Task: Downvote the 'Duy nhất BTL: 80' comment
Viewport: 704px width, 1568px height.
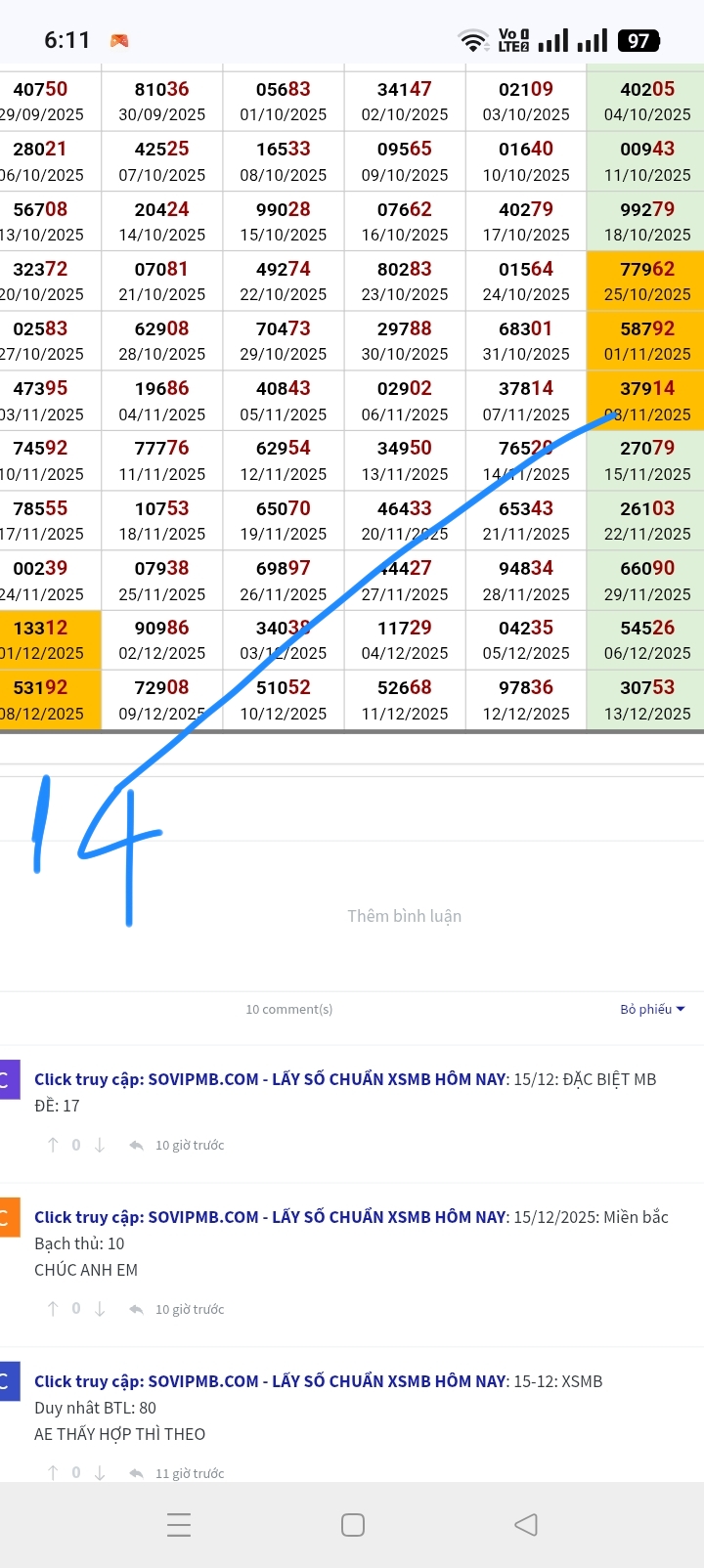Action: coord(100,1473)
